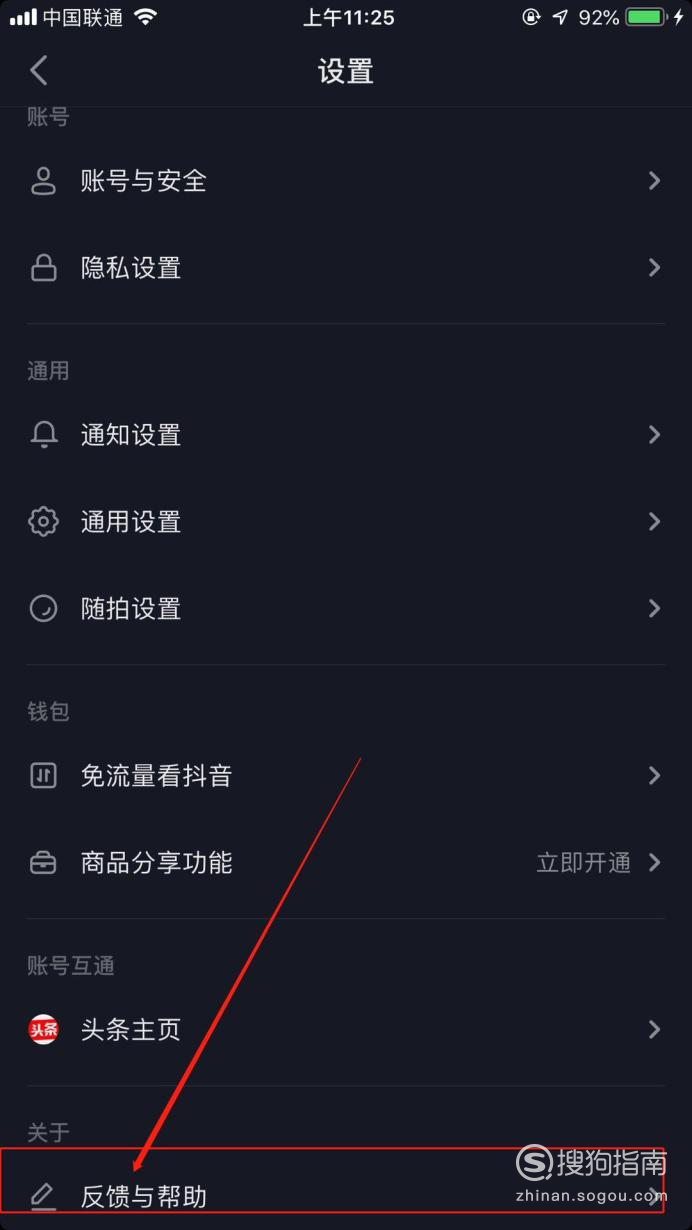Open 随拍设置
The height and width of the screenshot is (1230, 692).
click(x=346, y=609)
